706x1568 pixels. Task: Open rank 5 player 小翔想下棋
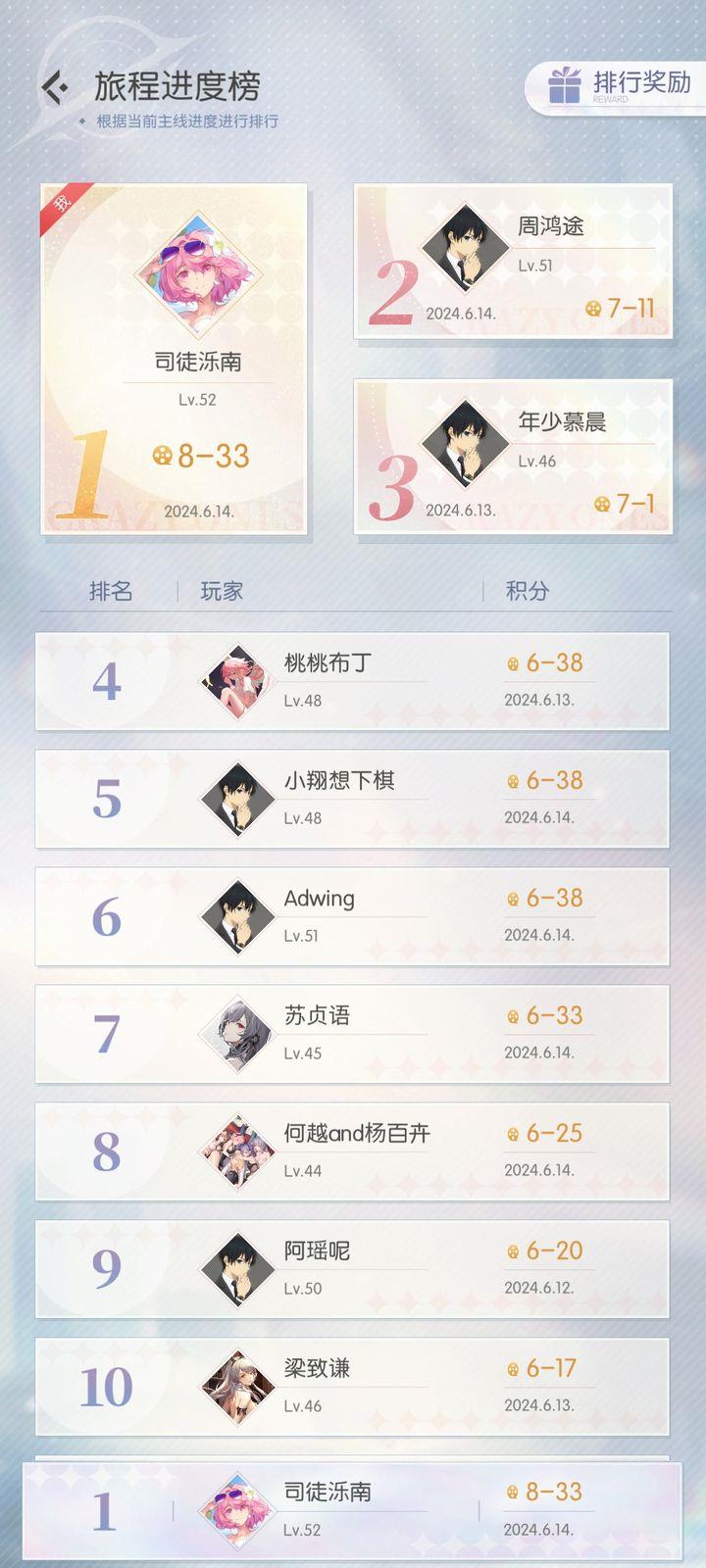click(x=352, y=799)
